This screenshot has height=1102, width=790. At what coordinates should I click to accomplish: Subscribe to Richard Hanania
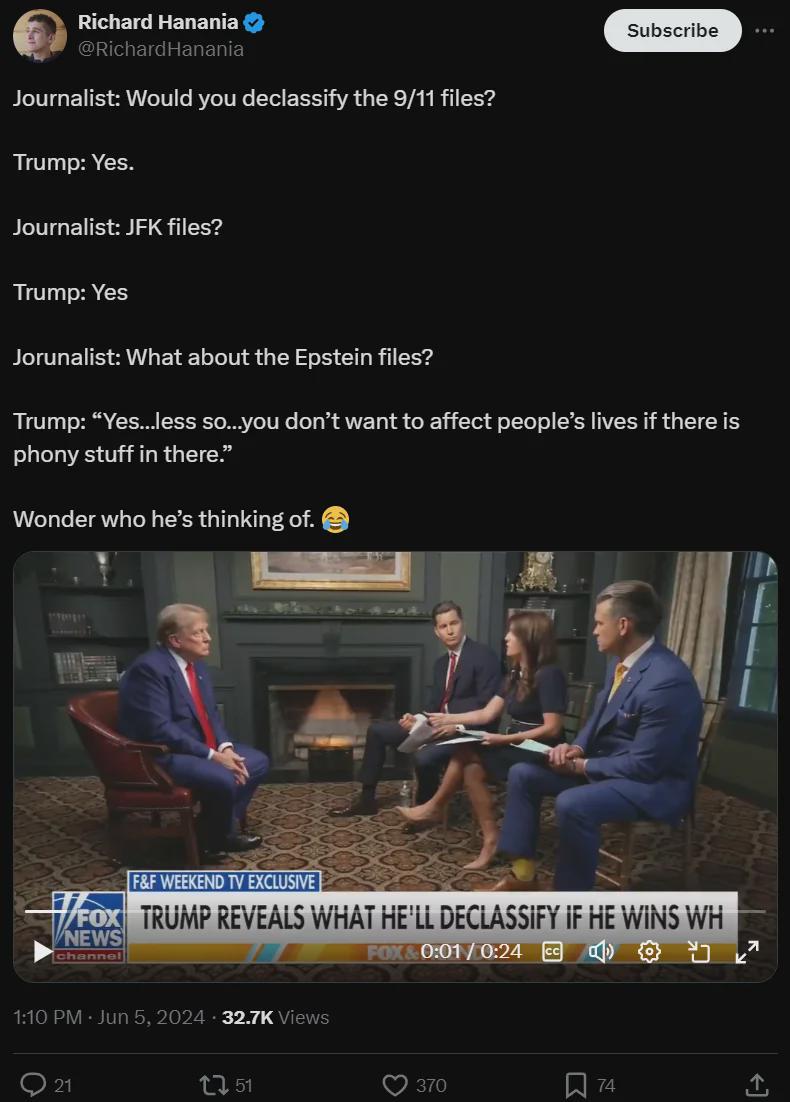[672, 31]
